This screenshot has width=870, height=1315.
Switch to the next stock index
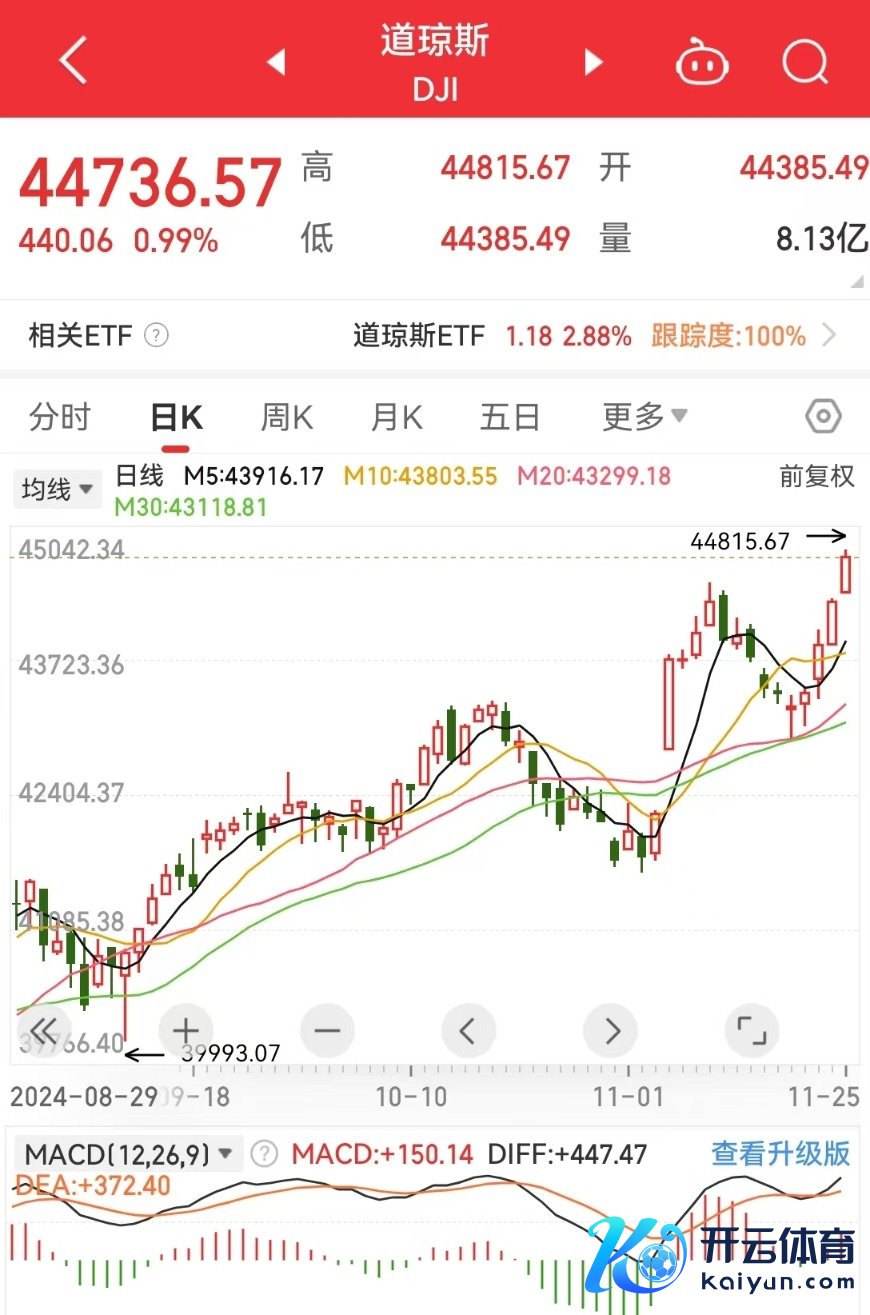(594, 62)
